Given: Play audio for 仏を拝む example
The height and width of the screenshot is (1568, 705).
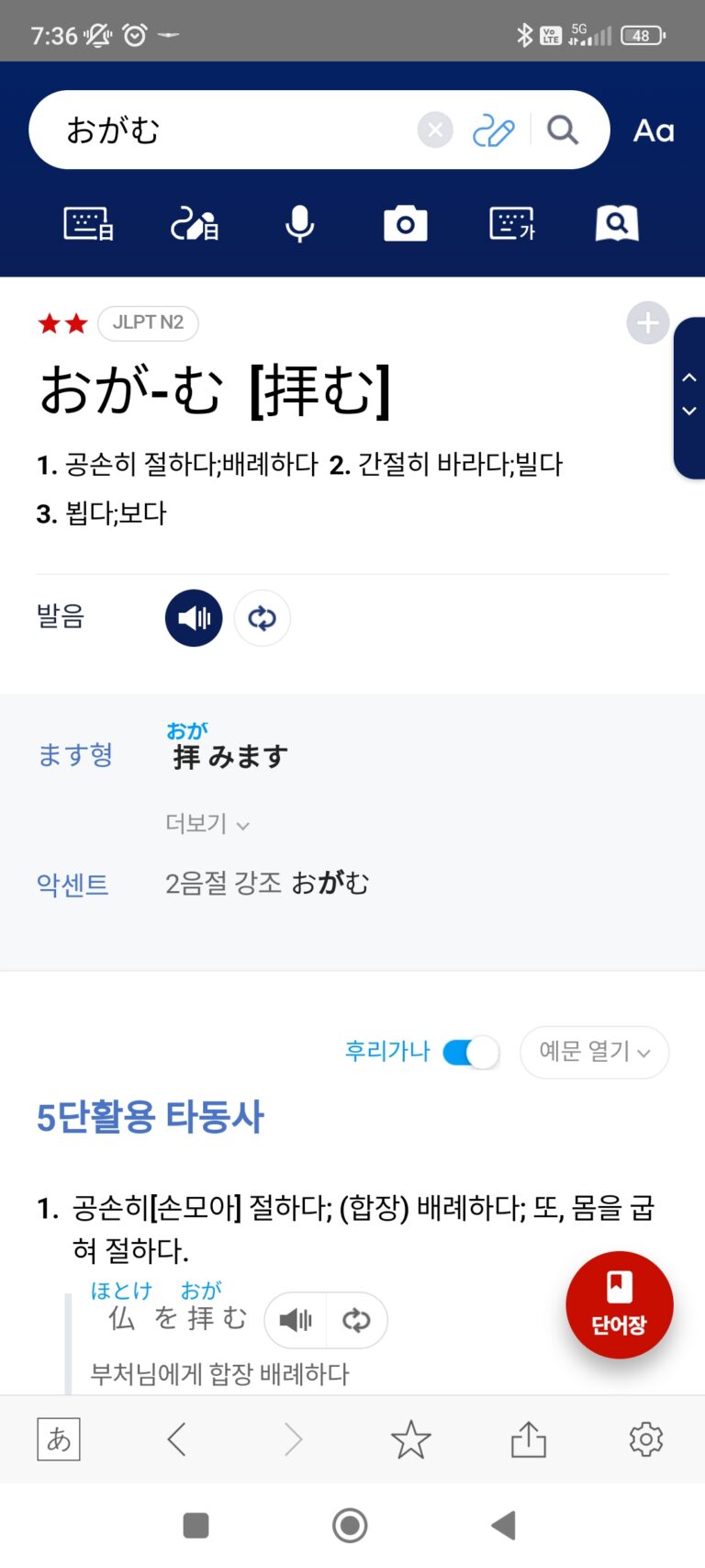Looking at the screenshot, I should click(x=296, y=1320).
